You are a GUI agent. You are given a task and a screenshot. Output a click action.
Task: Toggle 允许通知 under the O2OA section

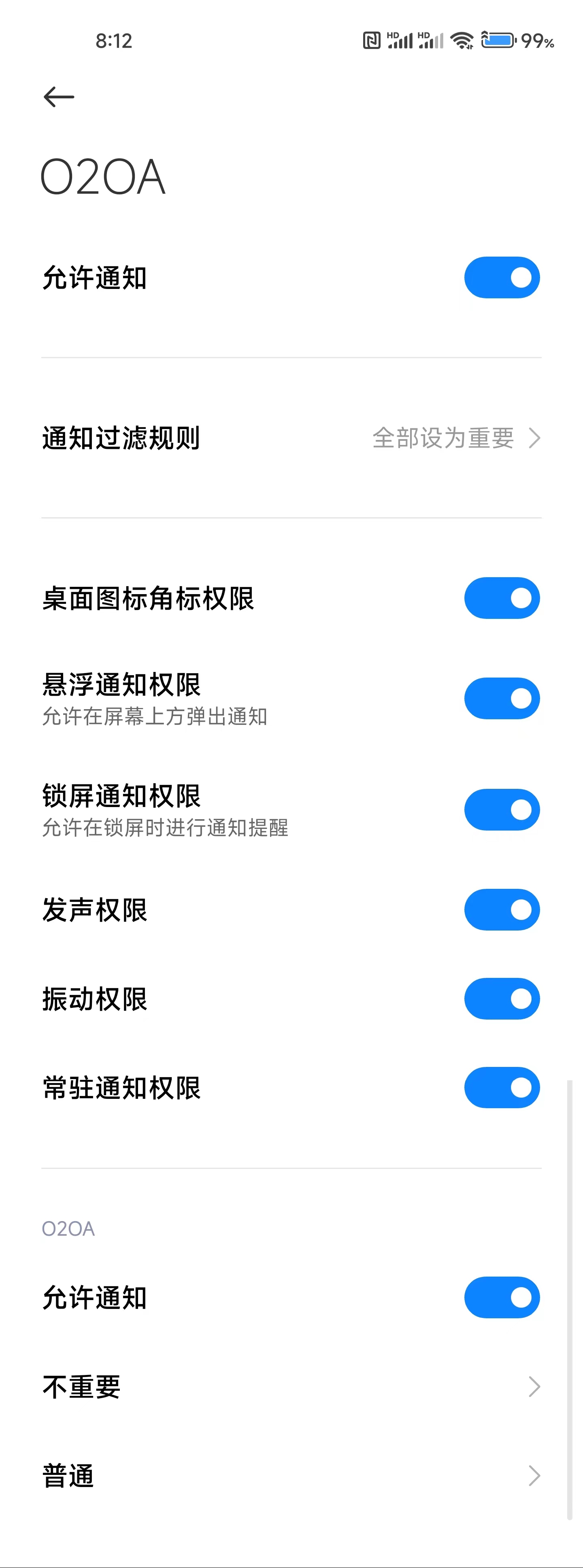[x=502, y=1297]
